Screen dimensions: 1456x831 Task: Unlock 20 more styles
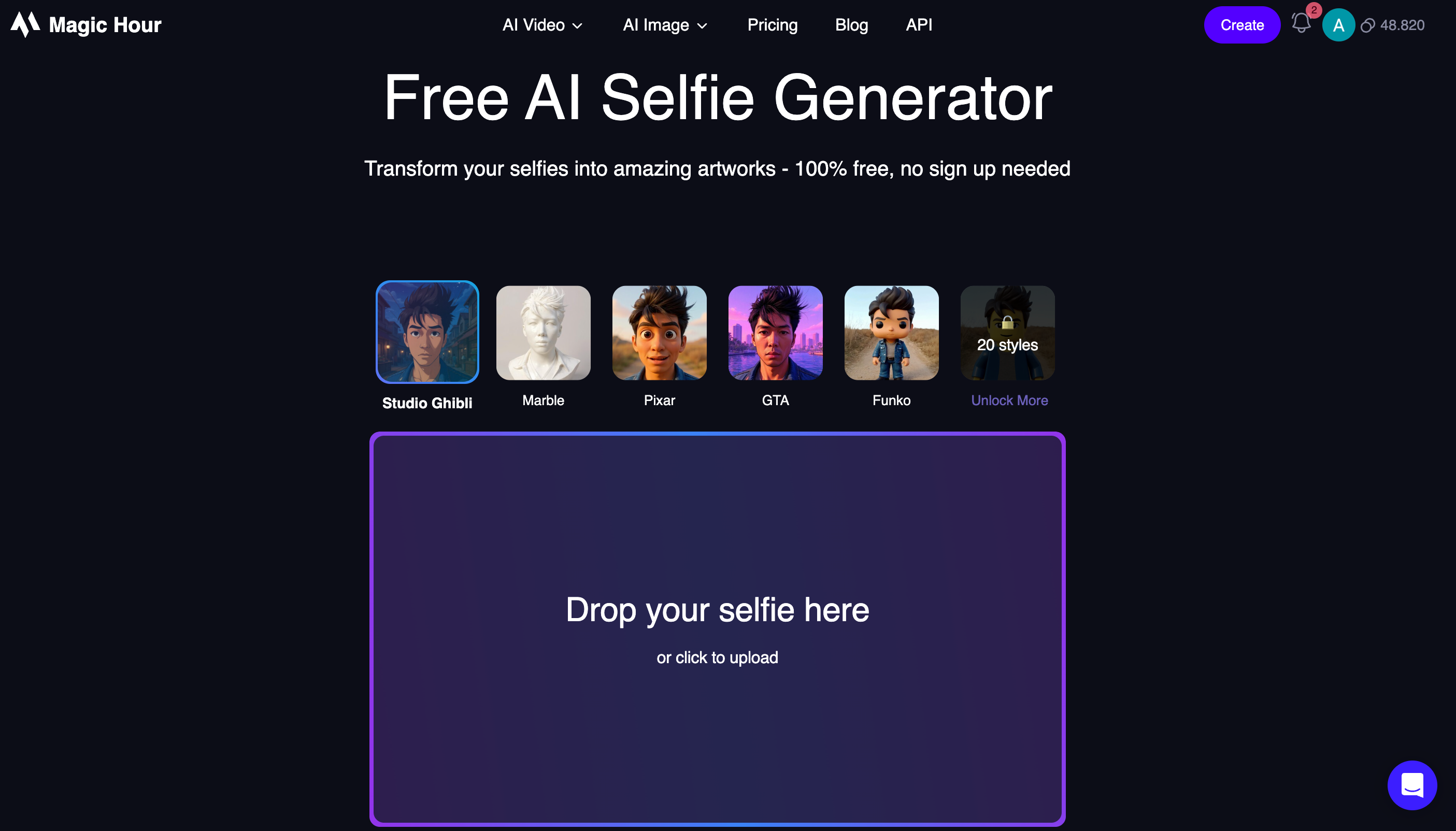point(1007,333)
